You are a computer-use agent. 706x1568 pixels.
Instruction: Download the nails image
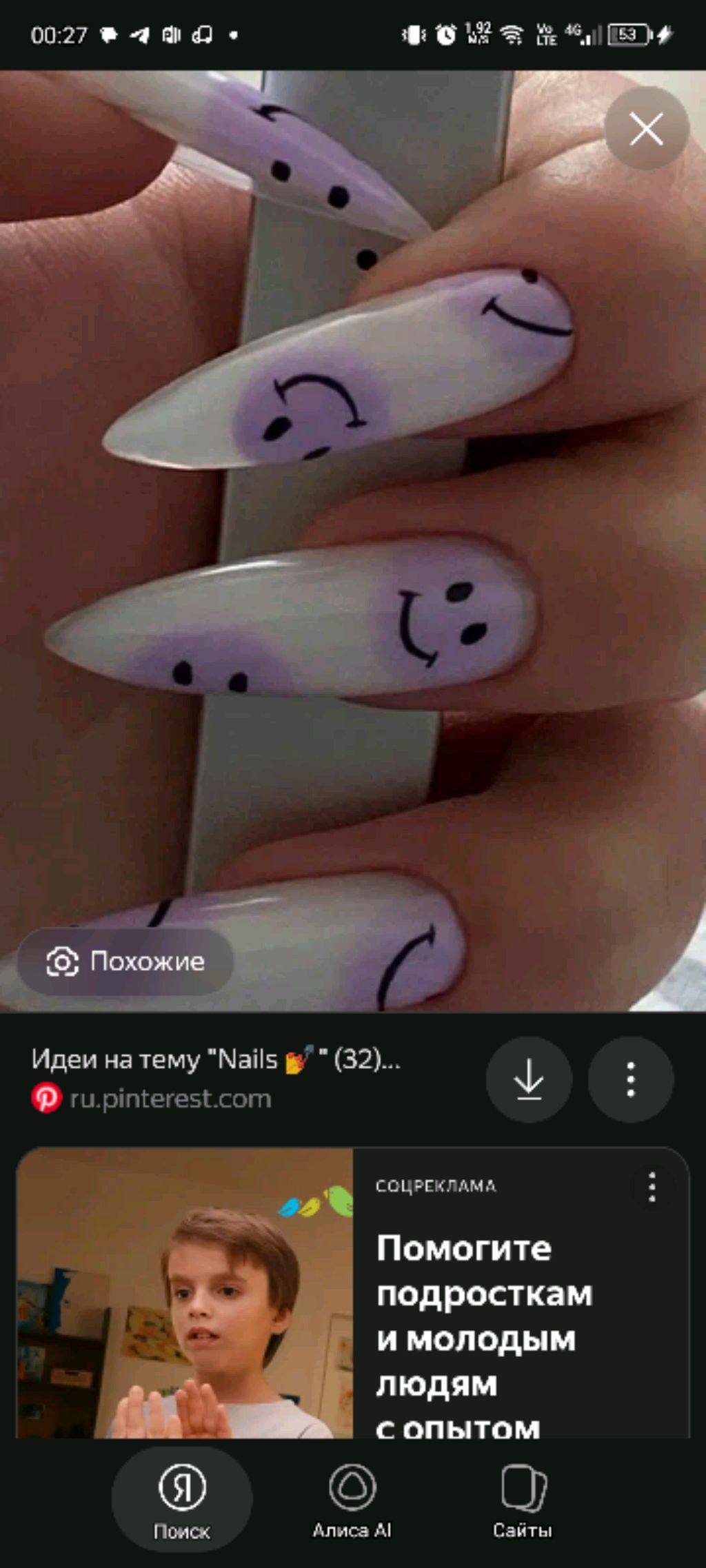[529, 1079]
